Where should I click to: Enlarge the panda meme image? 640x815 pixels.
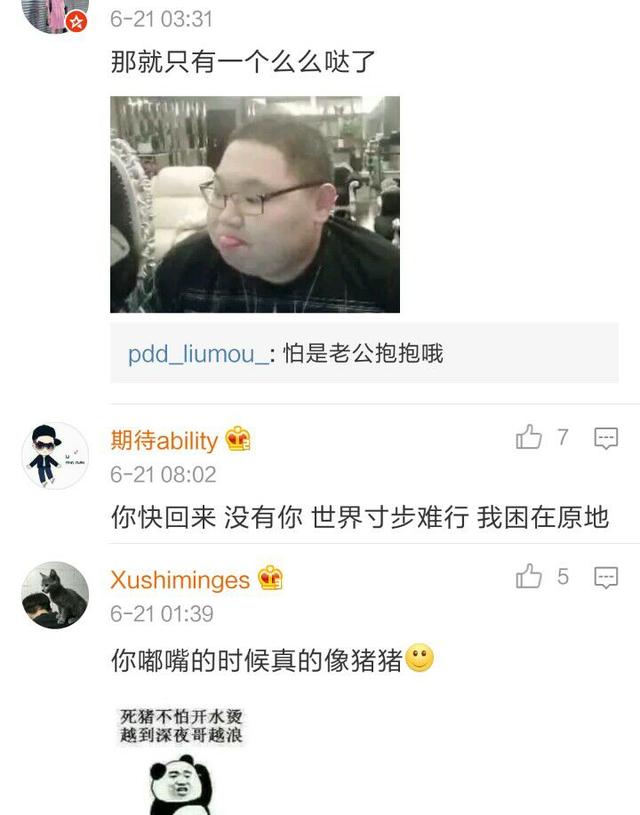(x=182, y=760)
